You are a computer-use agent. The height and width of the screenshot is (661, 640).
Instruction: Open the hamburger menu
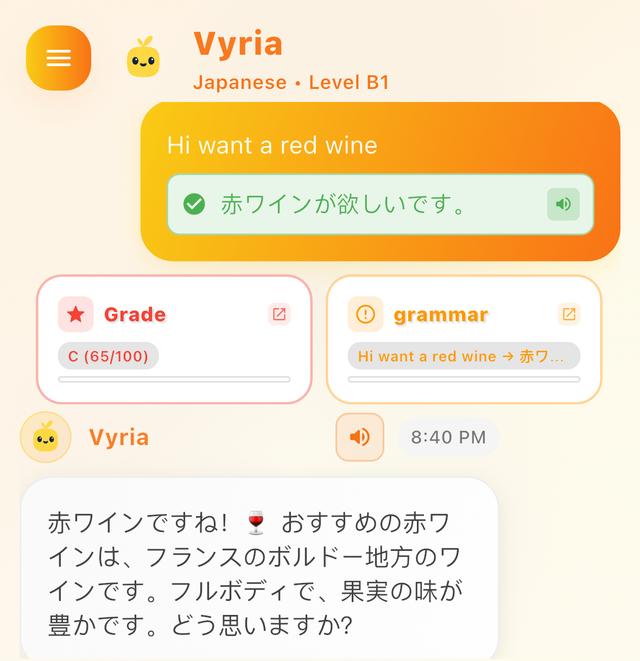point(58,58)
